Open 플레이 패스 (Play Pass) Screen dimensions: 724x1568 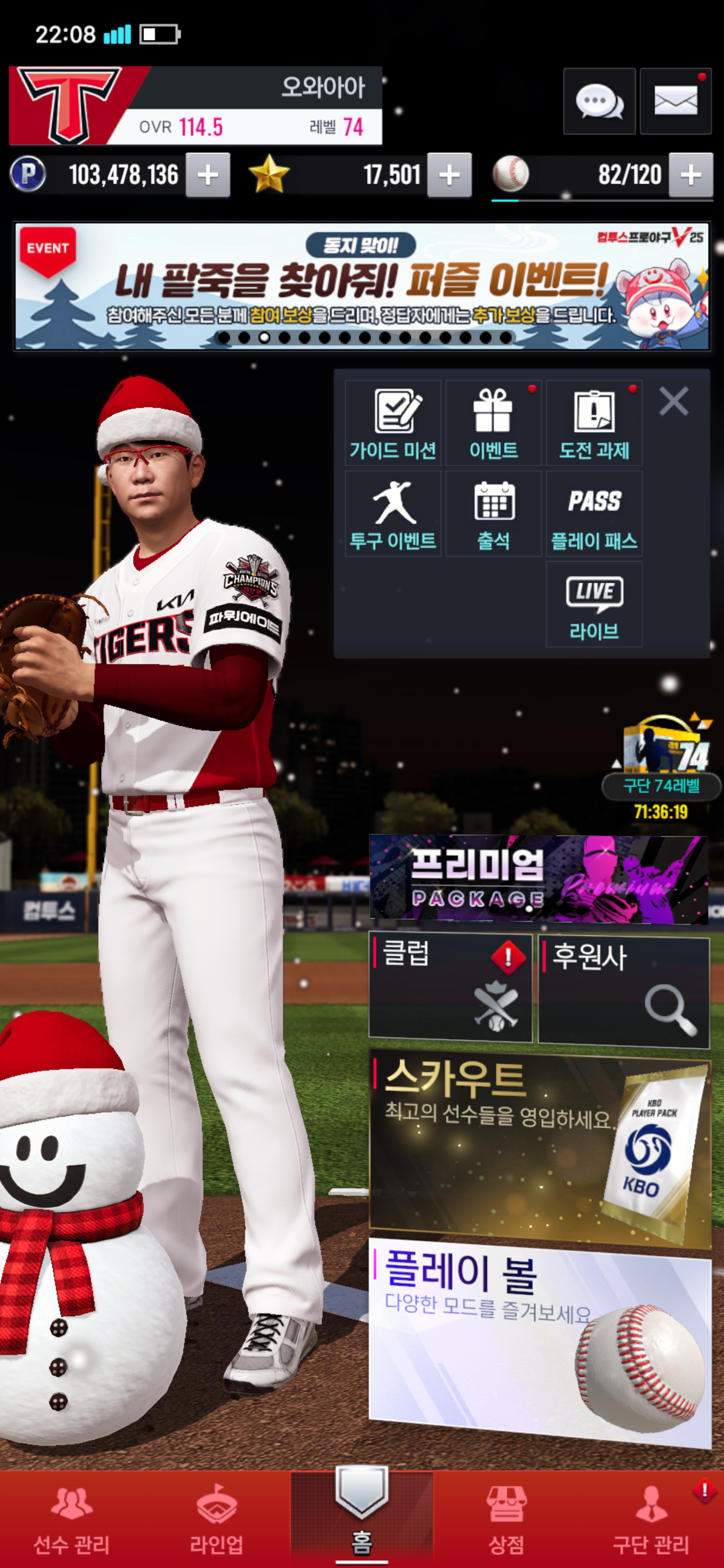click(x=594, y=514)
